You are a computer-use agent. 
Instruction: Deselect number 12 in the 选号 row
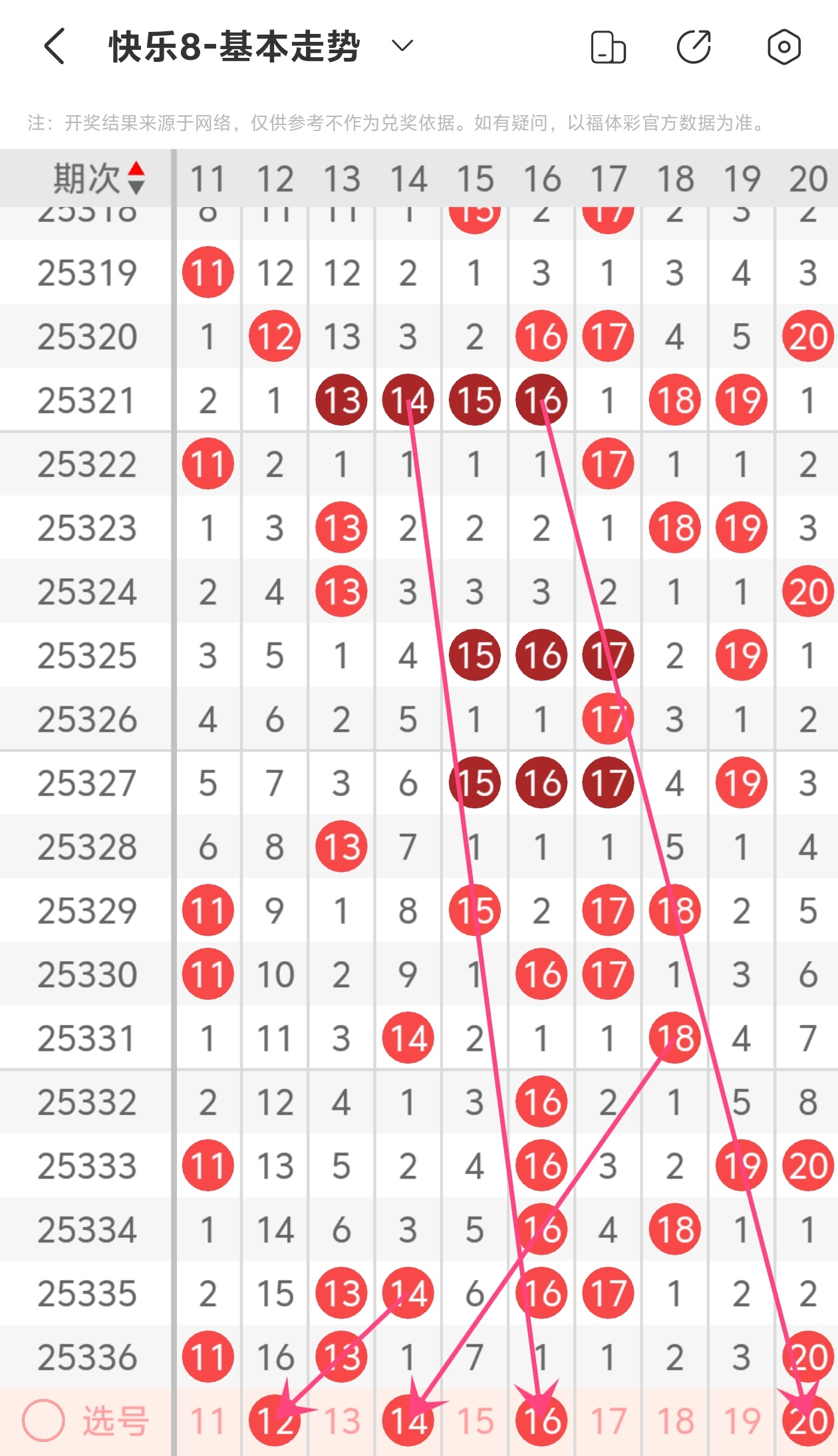point(275,1421)
